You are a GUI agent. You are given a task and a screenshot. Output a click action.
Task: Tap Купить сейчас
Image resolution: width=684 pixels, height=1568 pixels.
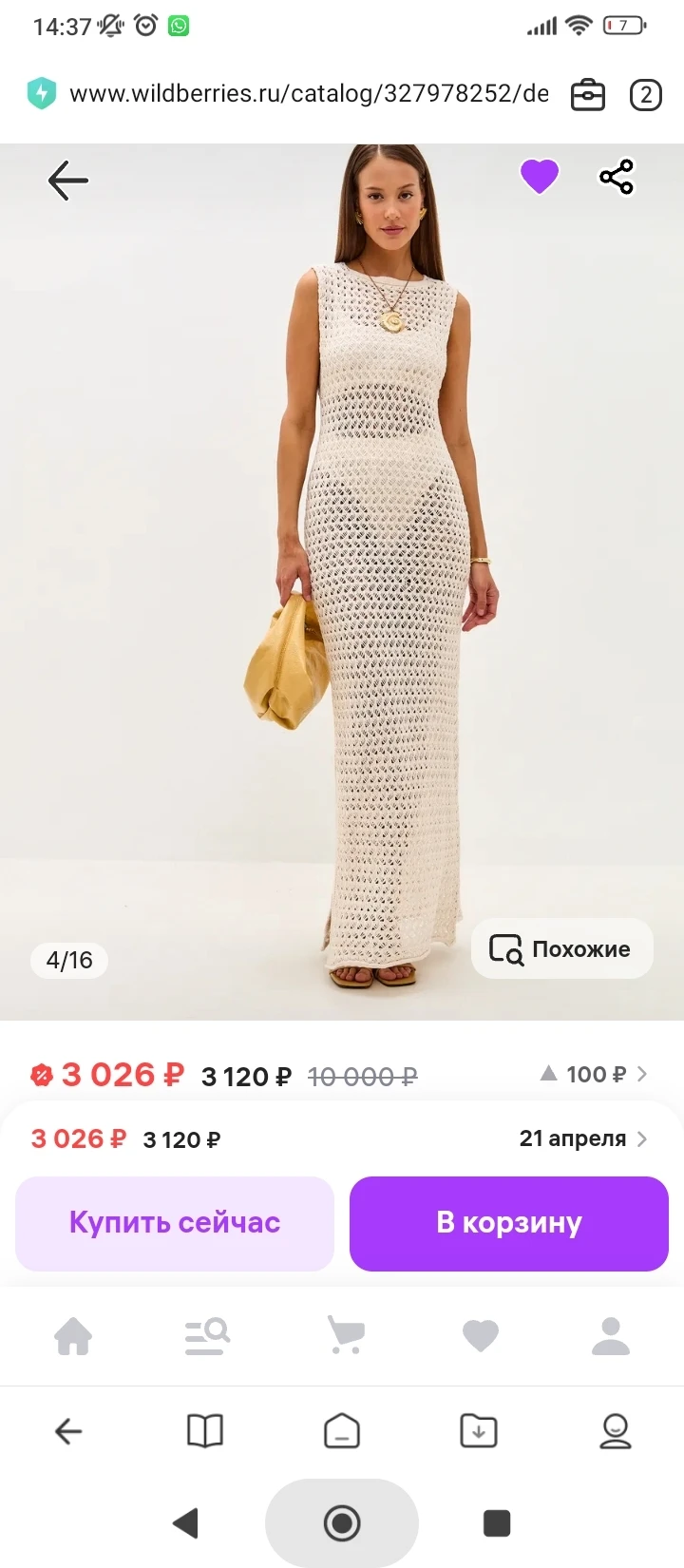[175, 1222]
